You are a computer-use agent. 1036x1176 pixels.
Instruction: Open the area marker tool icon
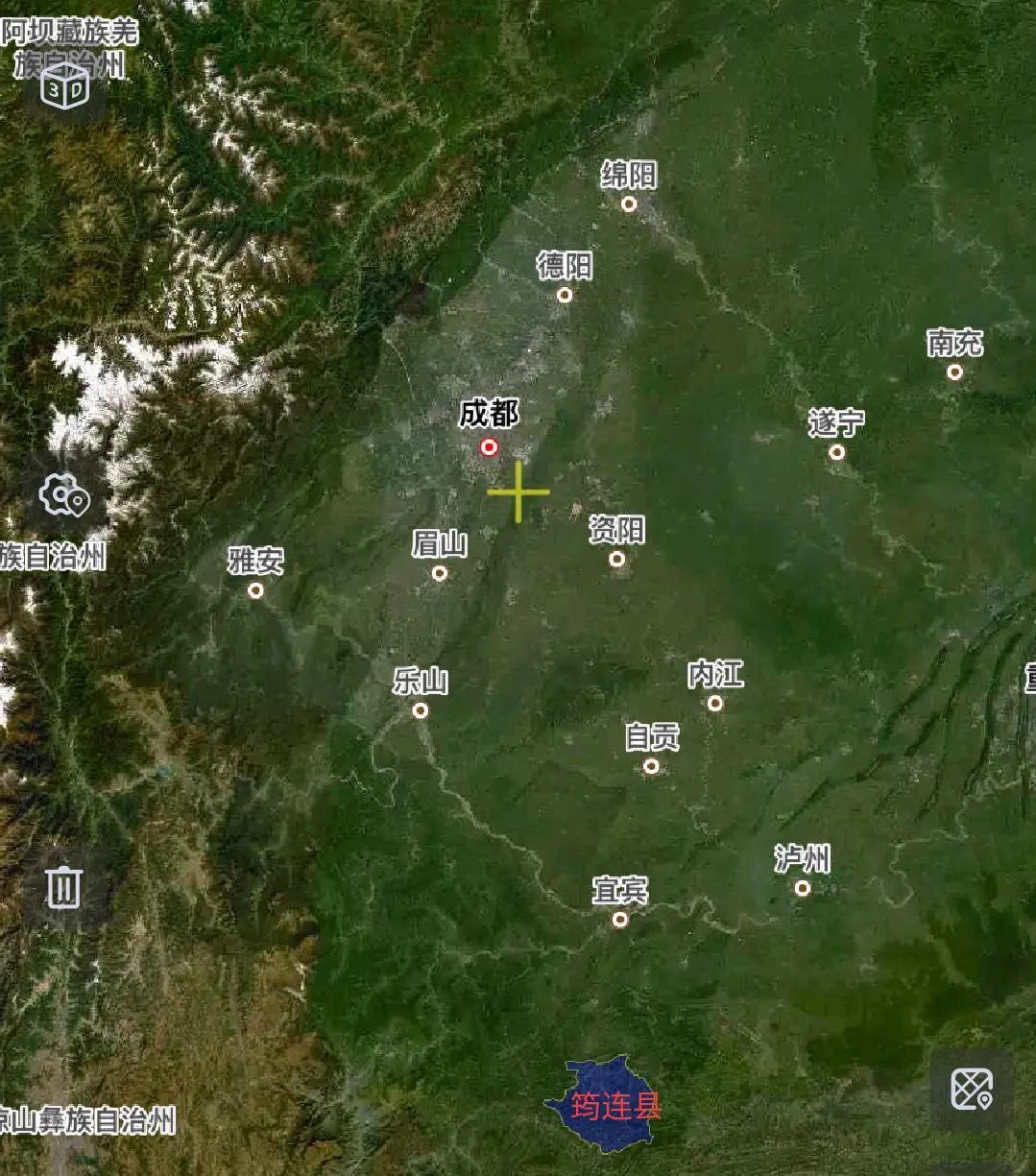971,1090
